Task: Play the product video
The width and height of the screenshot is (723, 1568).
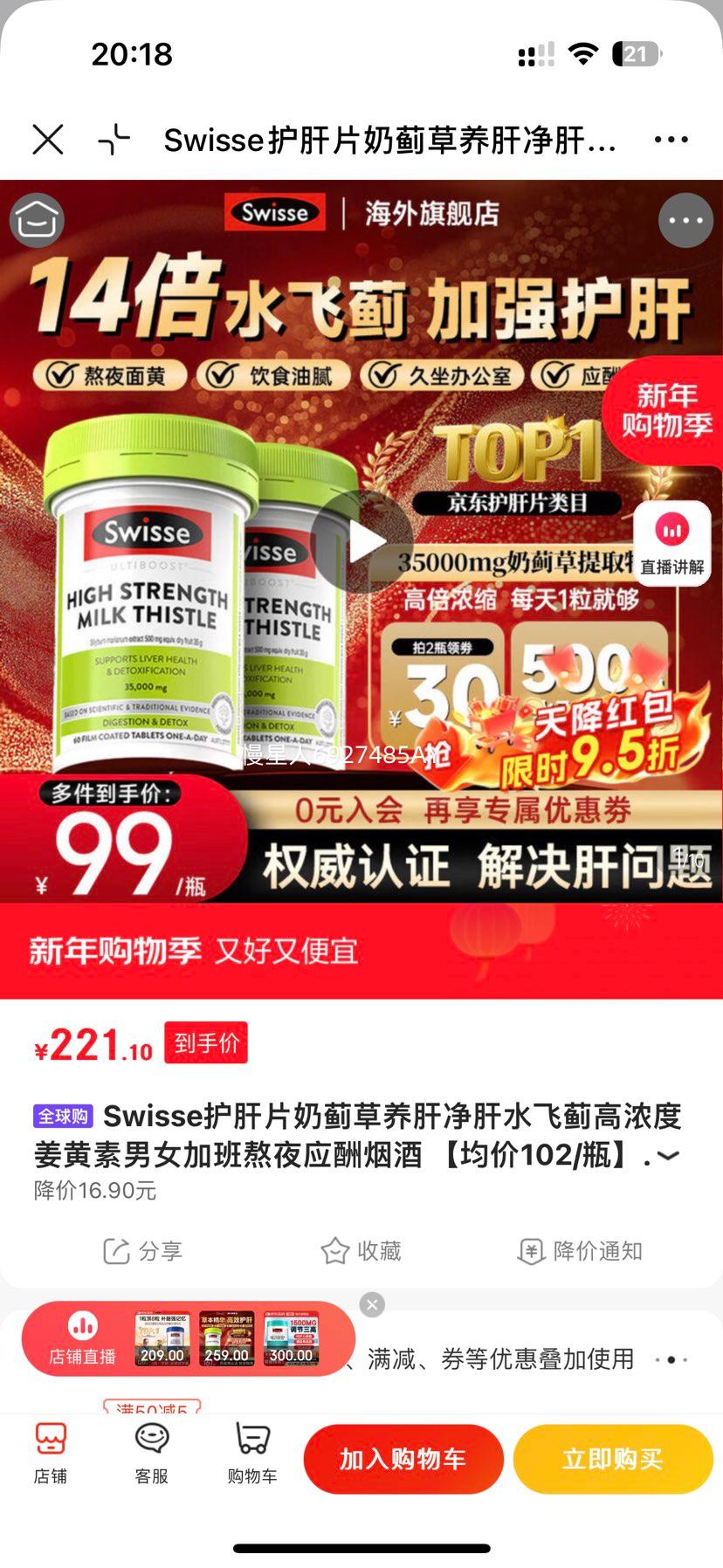Action: (361, 540)
